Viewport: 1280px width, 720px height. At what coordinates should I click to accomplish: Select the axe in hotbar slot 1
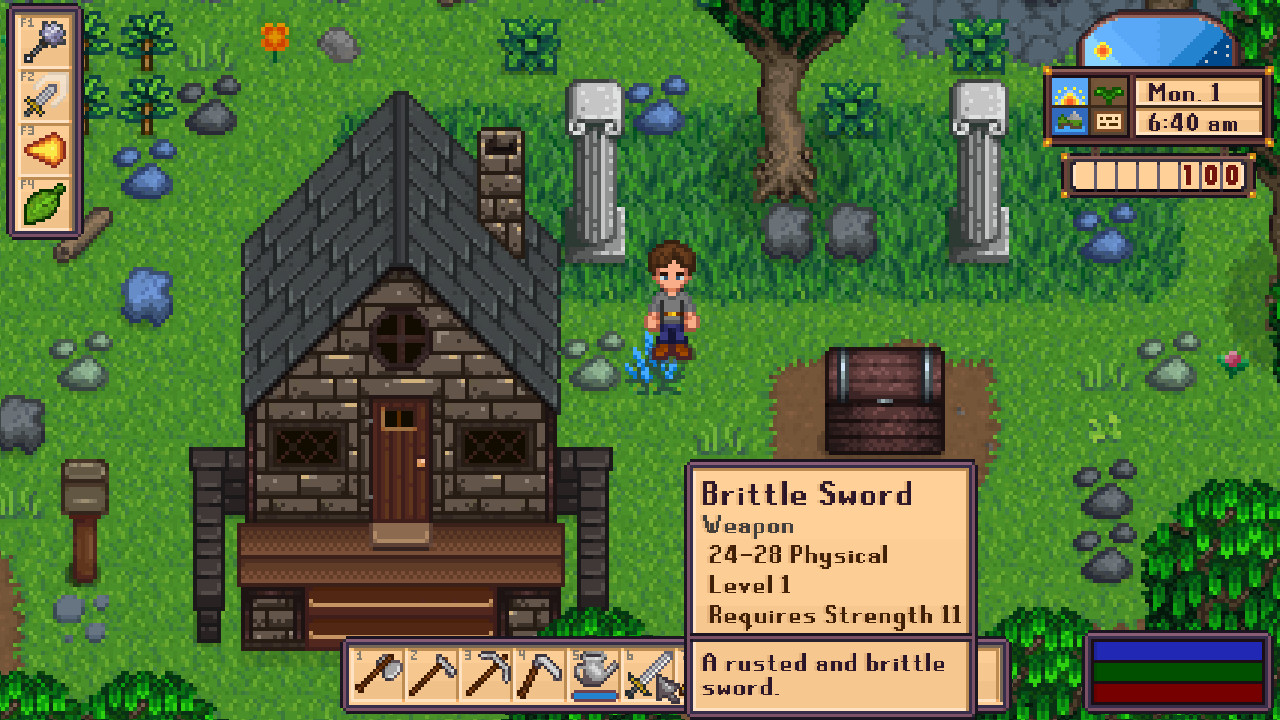(x=379, y=675)
